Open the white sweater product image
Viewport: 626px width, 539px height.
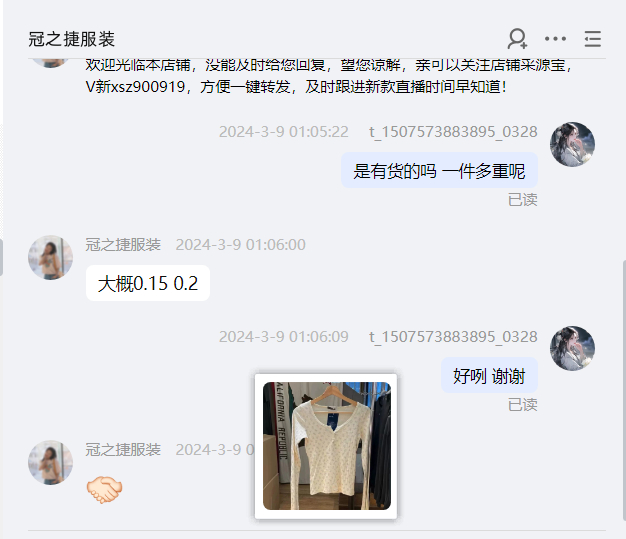tap(326, 446)
